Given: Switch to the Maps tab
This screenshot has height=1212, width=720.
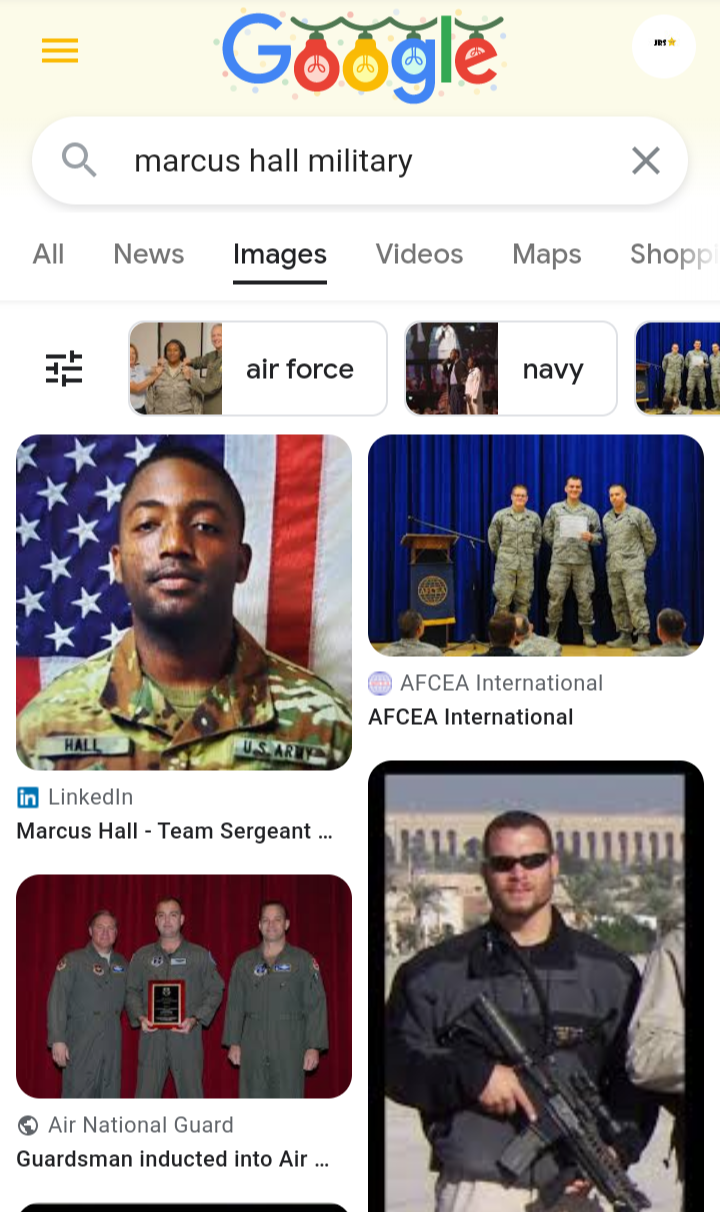Looking at the screenshot, I should pos(547,254).
